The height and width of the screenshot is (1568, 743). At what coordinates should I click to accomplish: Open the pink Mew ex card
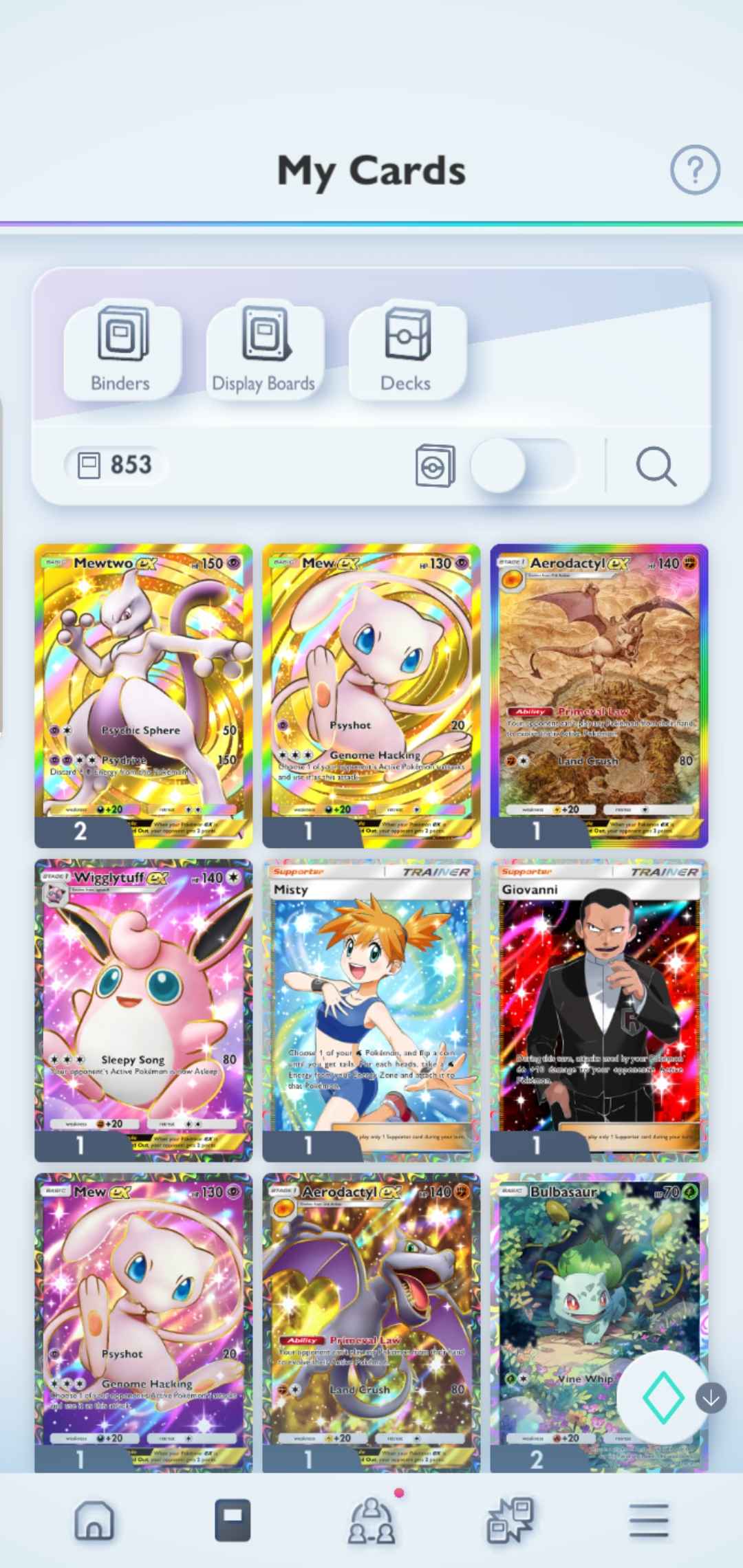click(x=143, y=1314)
